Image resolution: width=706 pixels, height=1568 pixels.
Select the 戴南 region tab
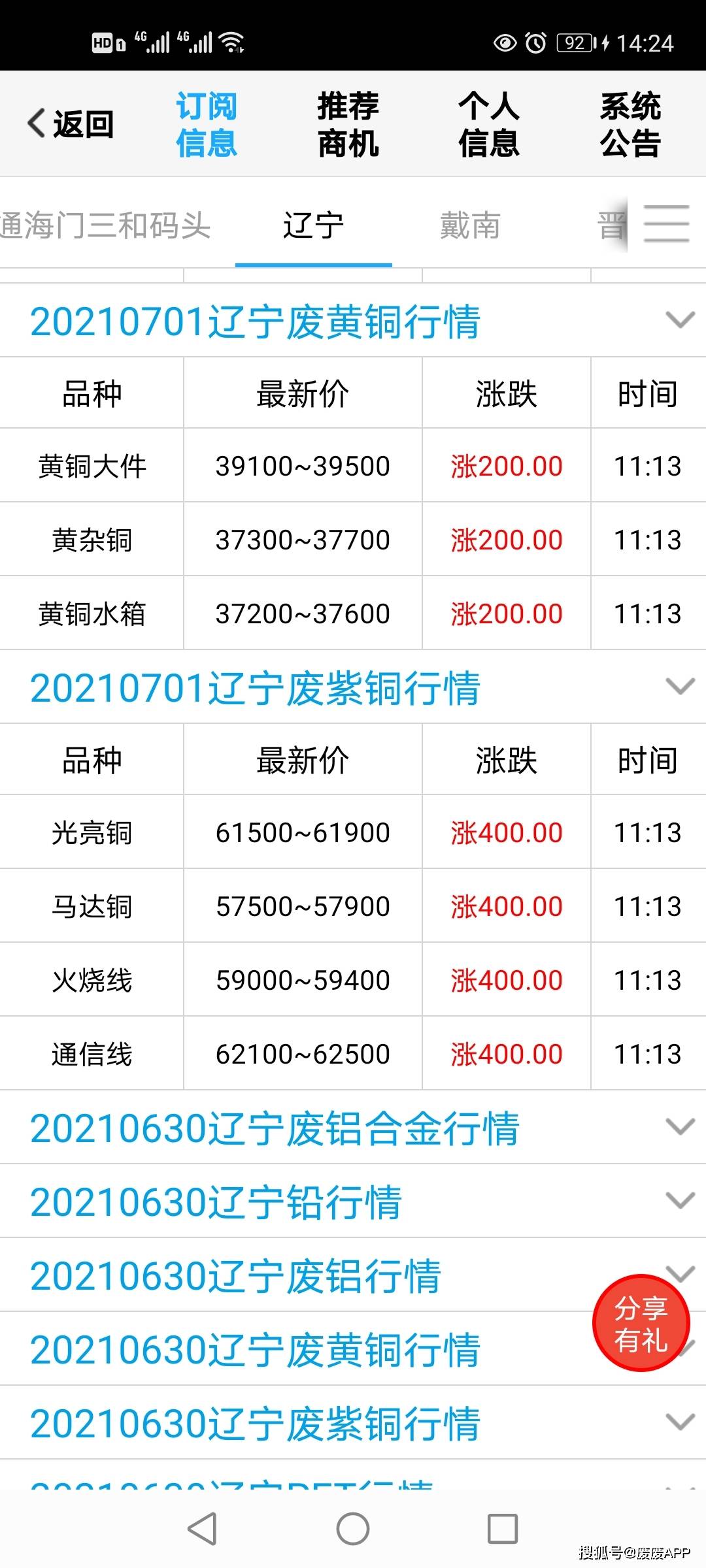tap(469, 225)
